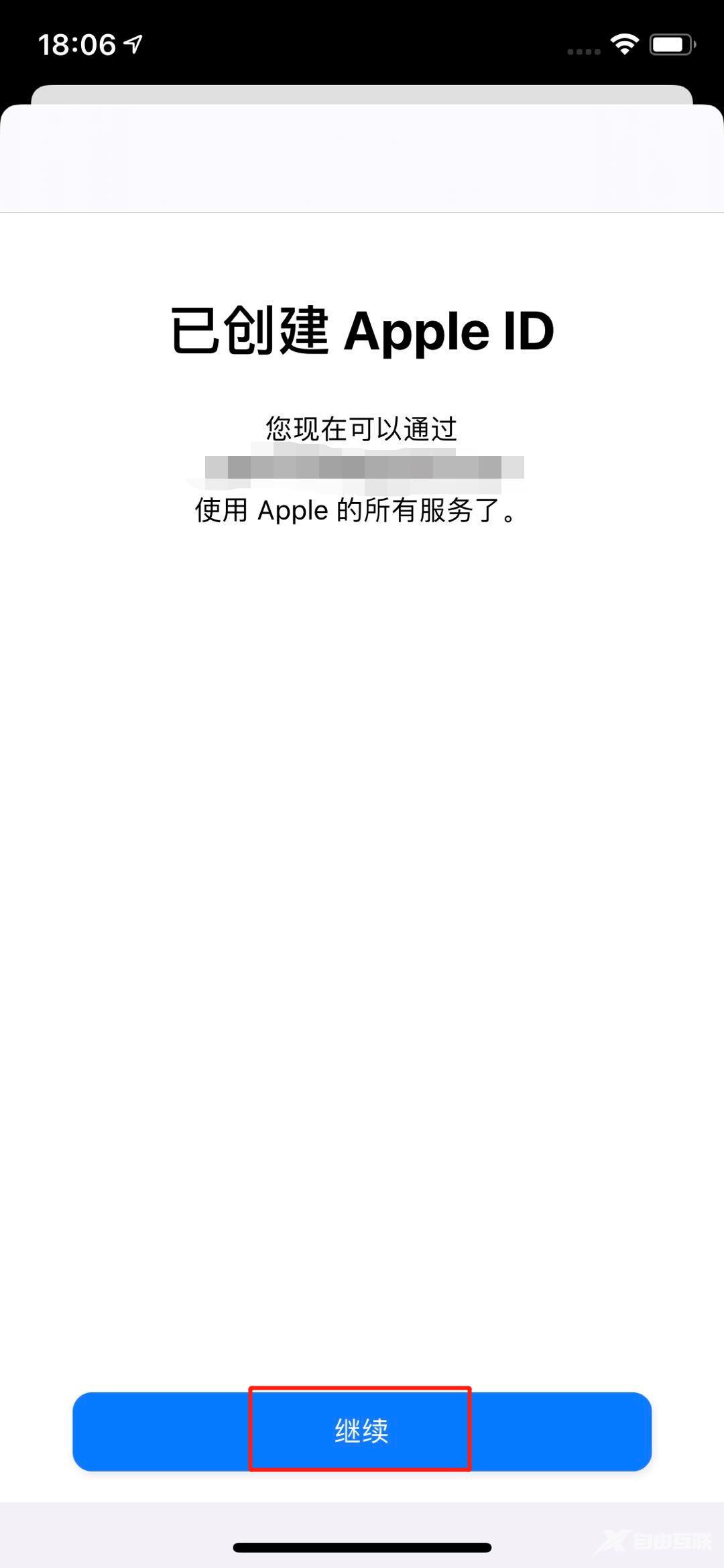Screen dimensions: 724x1568
Task: Tap the battery indicator icon
Action: click(x=672, y=44)
